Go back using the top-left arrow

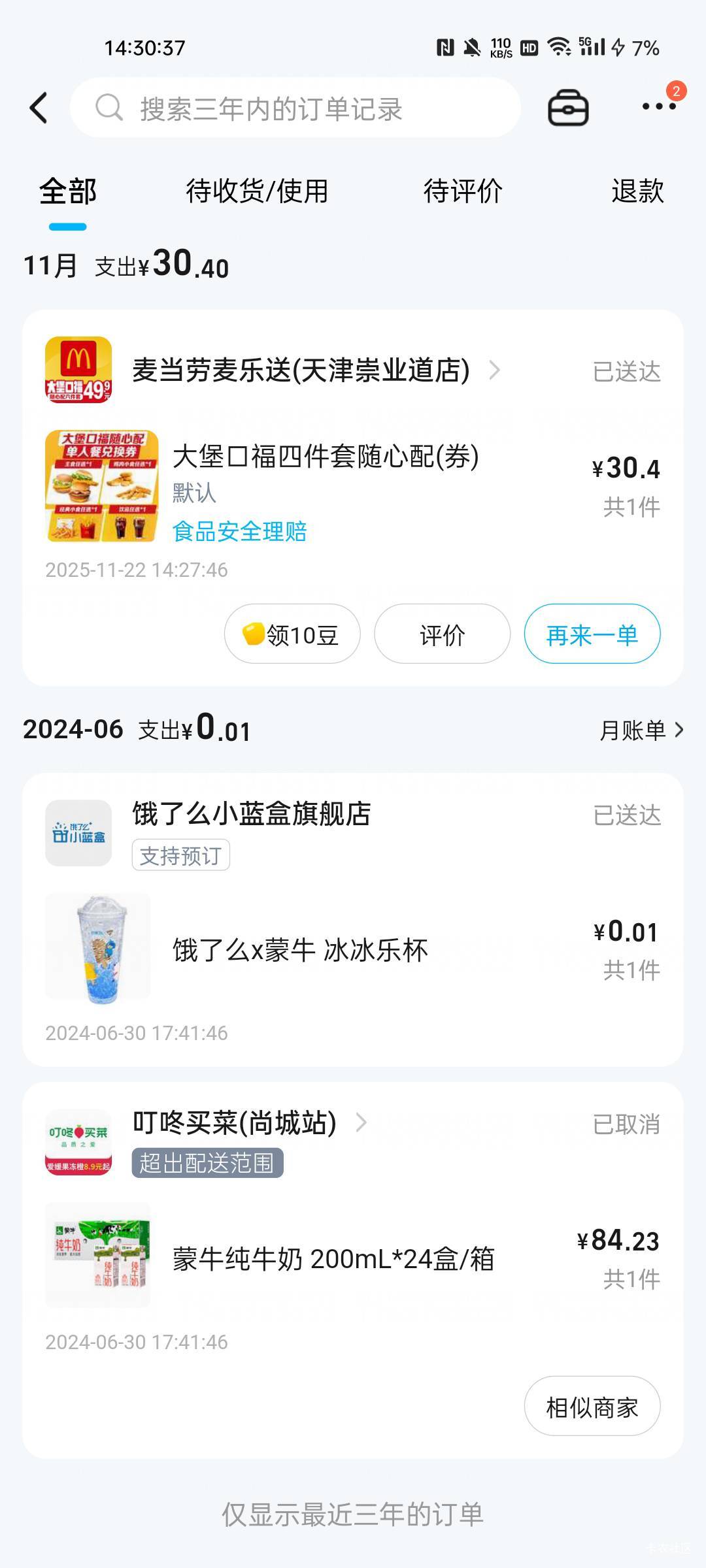point(39,108)
